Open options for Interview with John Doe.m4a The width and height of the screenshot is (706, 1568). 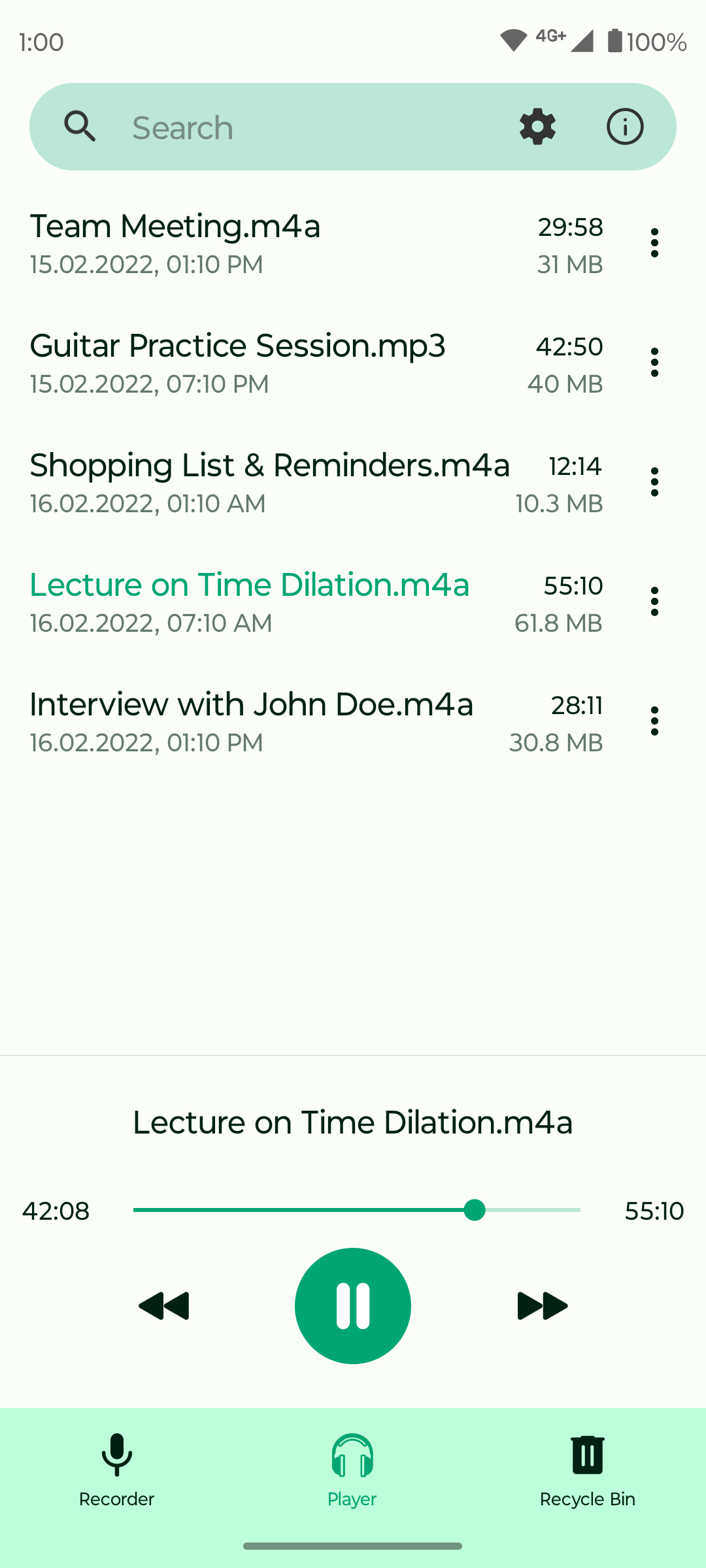[654, 721]
